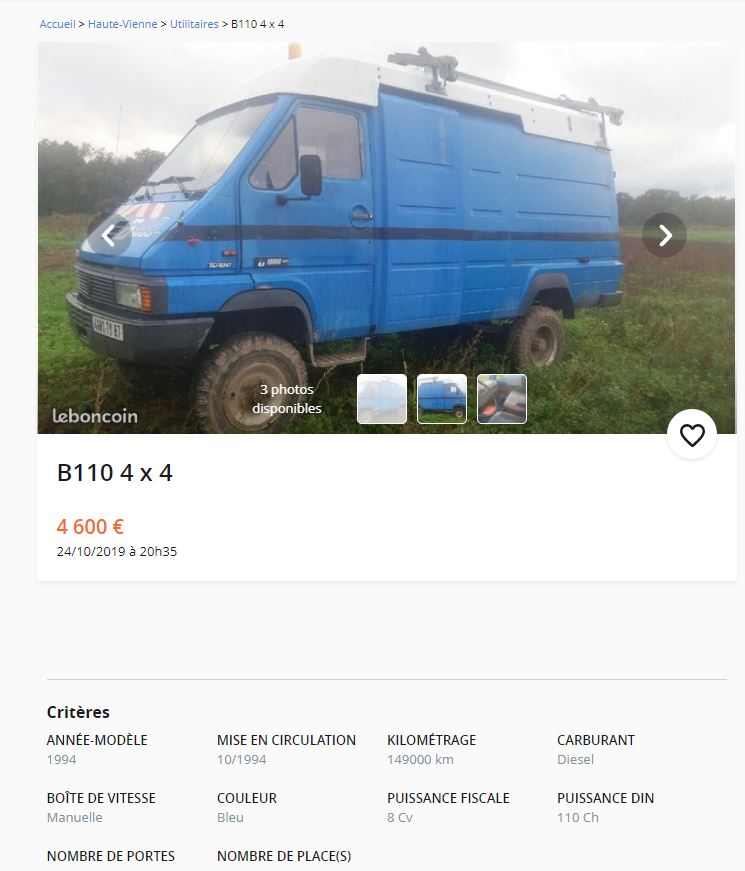Open the Accueil breadcrumb link
The image size is (745, 871).
coord(57,24)
